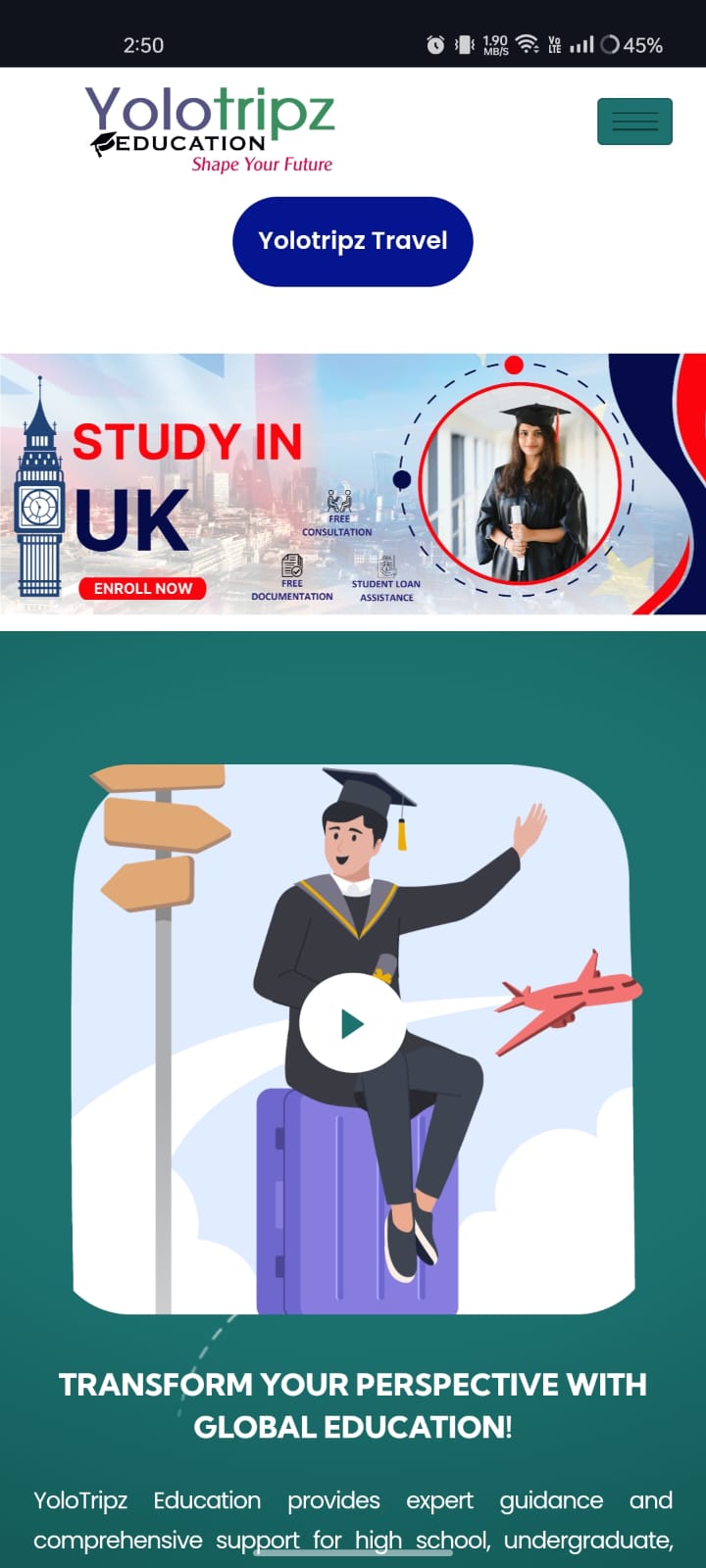Screen dimensions: 706x1568
Task: Open the Study in UK banner
Action: tap(353, 484)
